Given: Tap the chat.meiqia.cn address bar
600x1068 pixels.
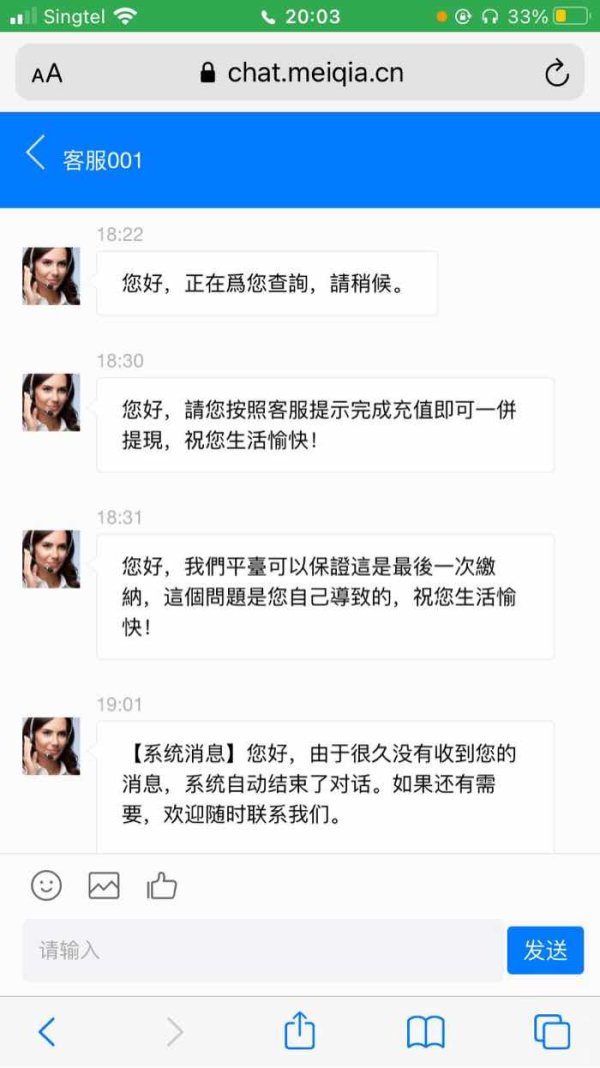Looking at the screenshot, I should coord(300,72).
